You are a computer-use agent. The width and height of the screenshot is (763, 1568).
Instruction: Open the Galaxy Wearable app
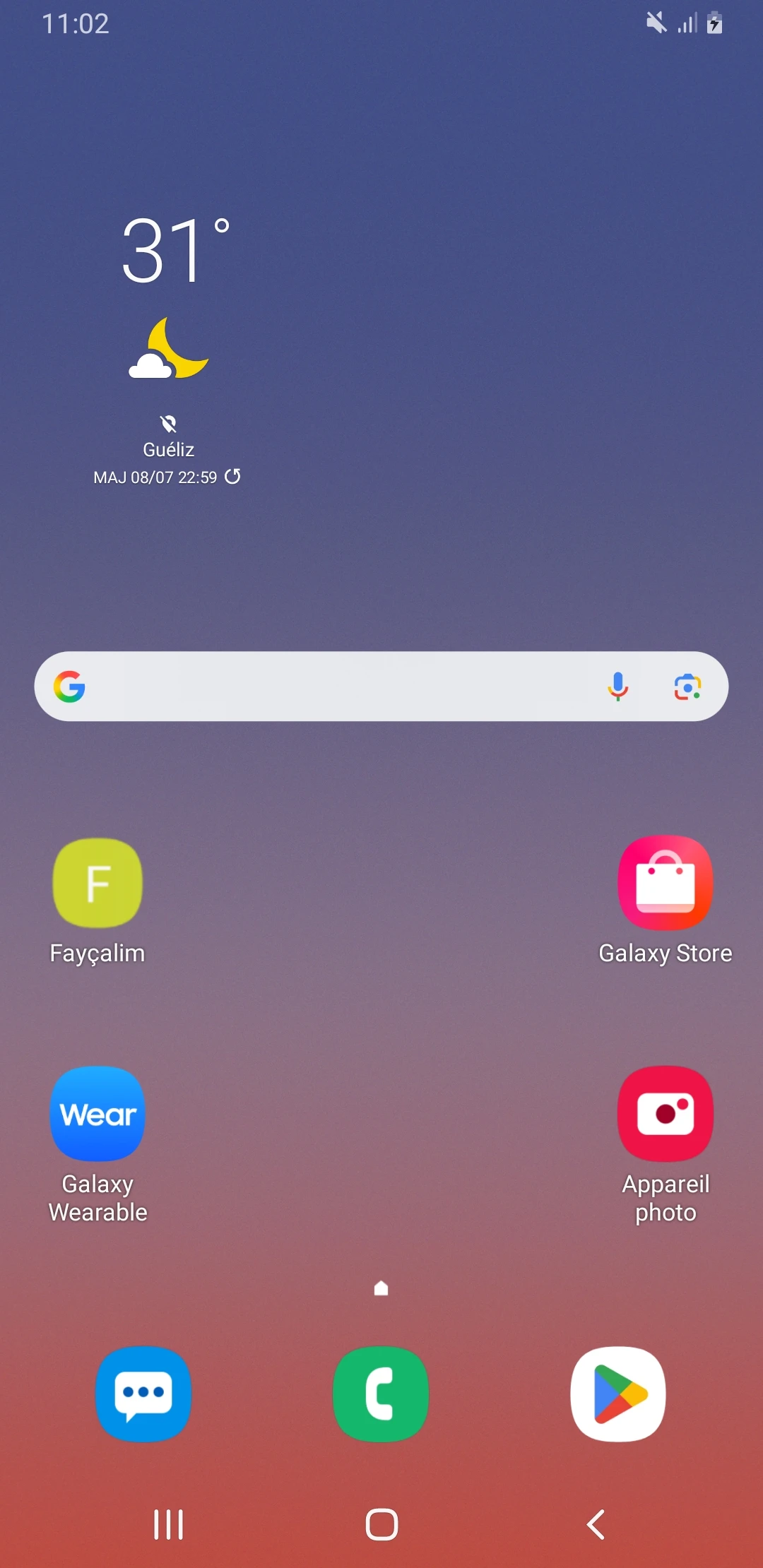[97, 1114]
